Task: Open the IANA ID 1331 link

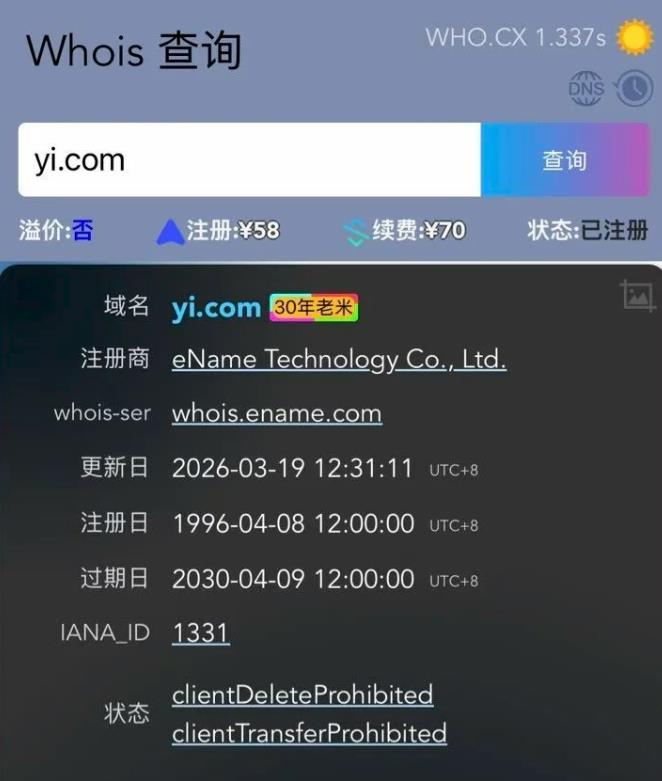Action: (x=201, y=633)
